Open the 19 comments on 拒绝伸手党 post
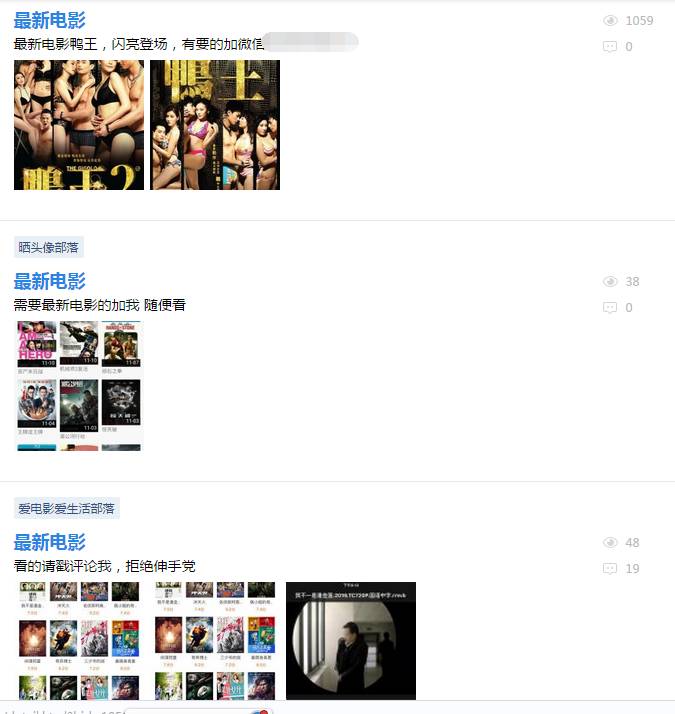 tap(621, 569)
